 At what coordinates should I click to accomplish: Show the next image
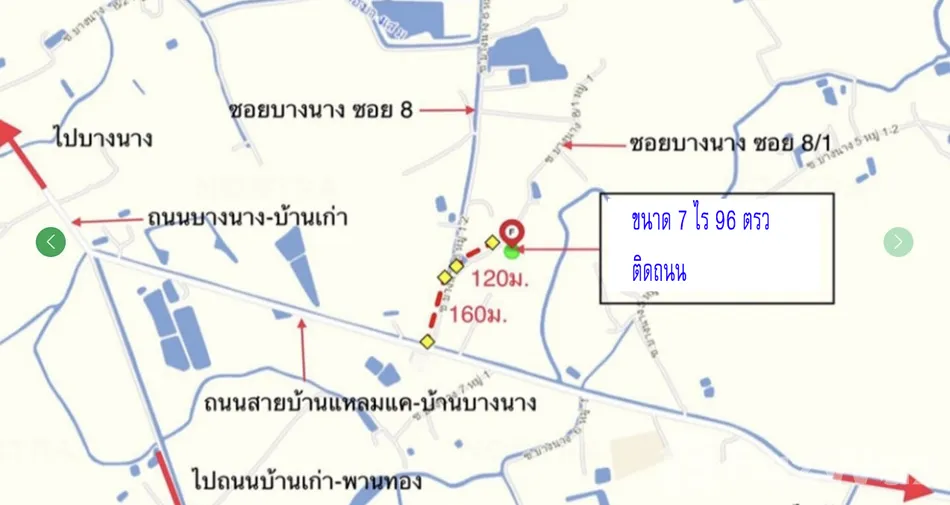tap(898, 242)
